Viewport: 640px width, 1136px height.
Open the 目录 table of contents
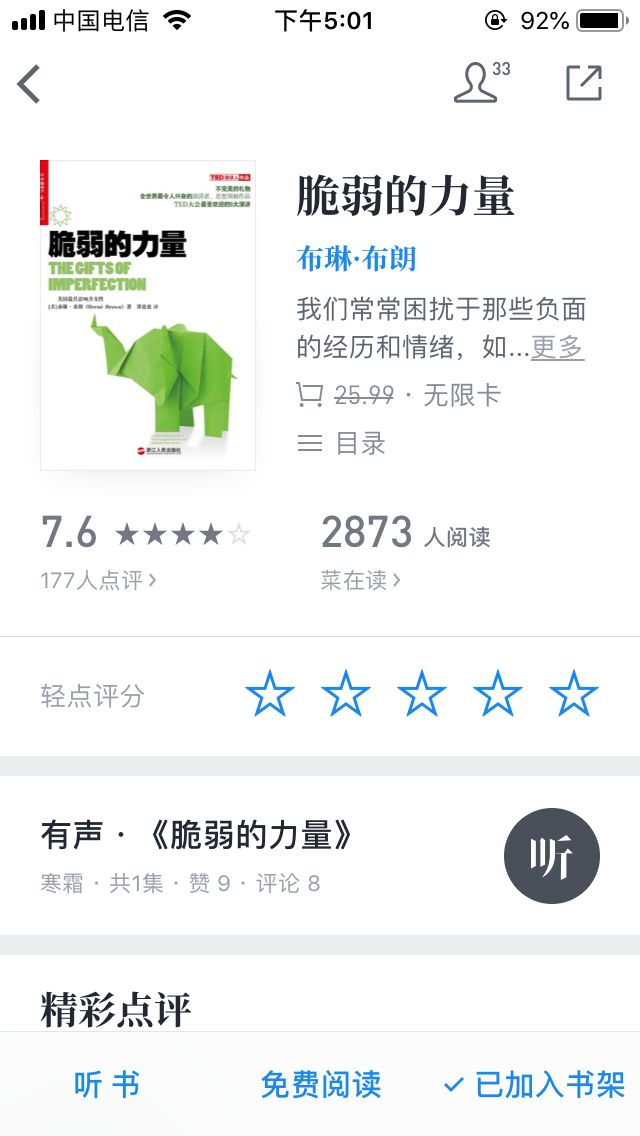[x=341, y=443]
